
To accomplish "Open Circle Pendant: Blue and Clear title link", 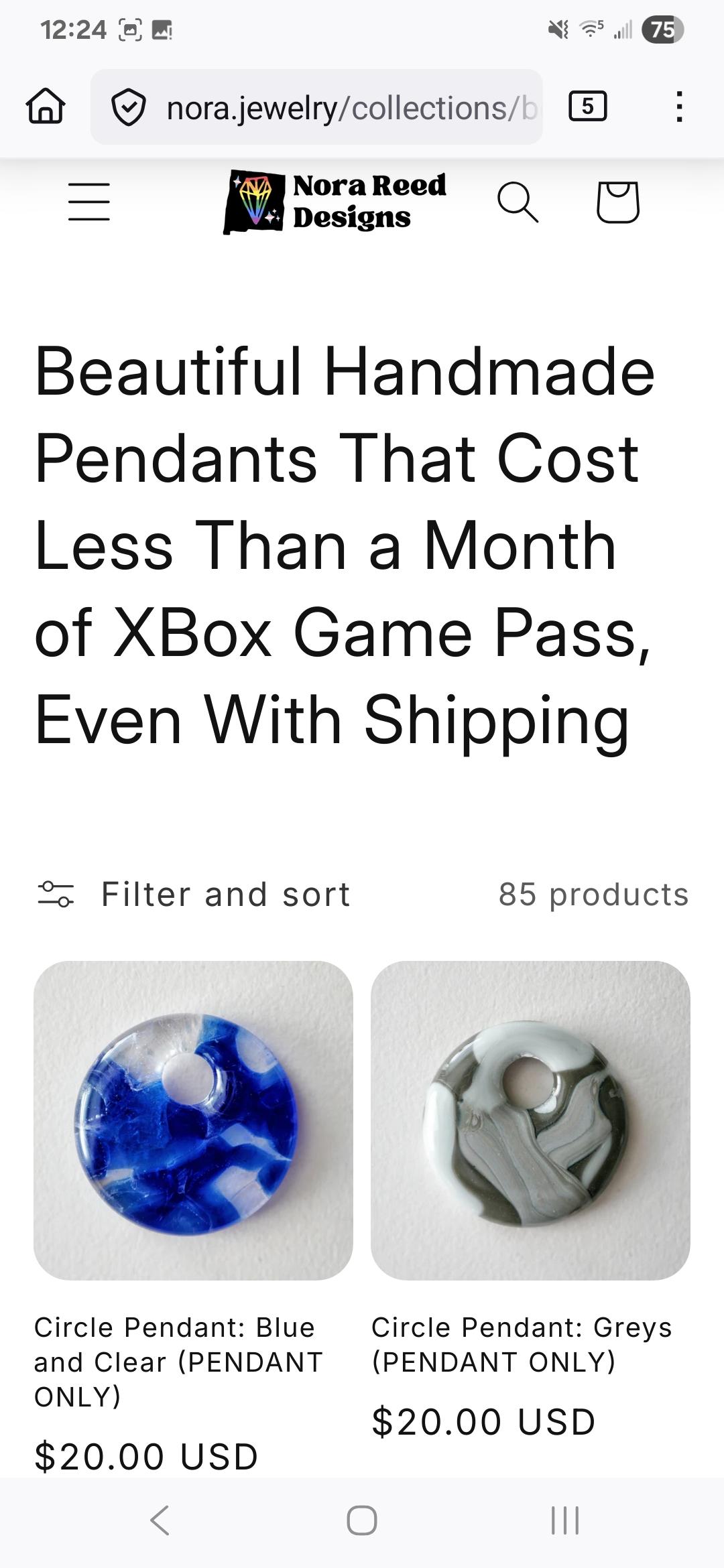I will click(x=178, y=1362).
